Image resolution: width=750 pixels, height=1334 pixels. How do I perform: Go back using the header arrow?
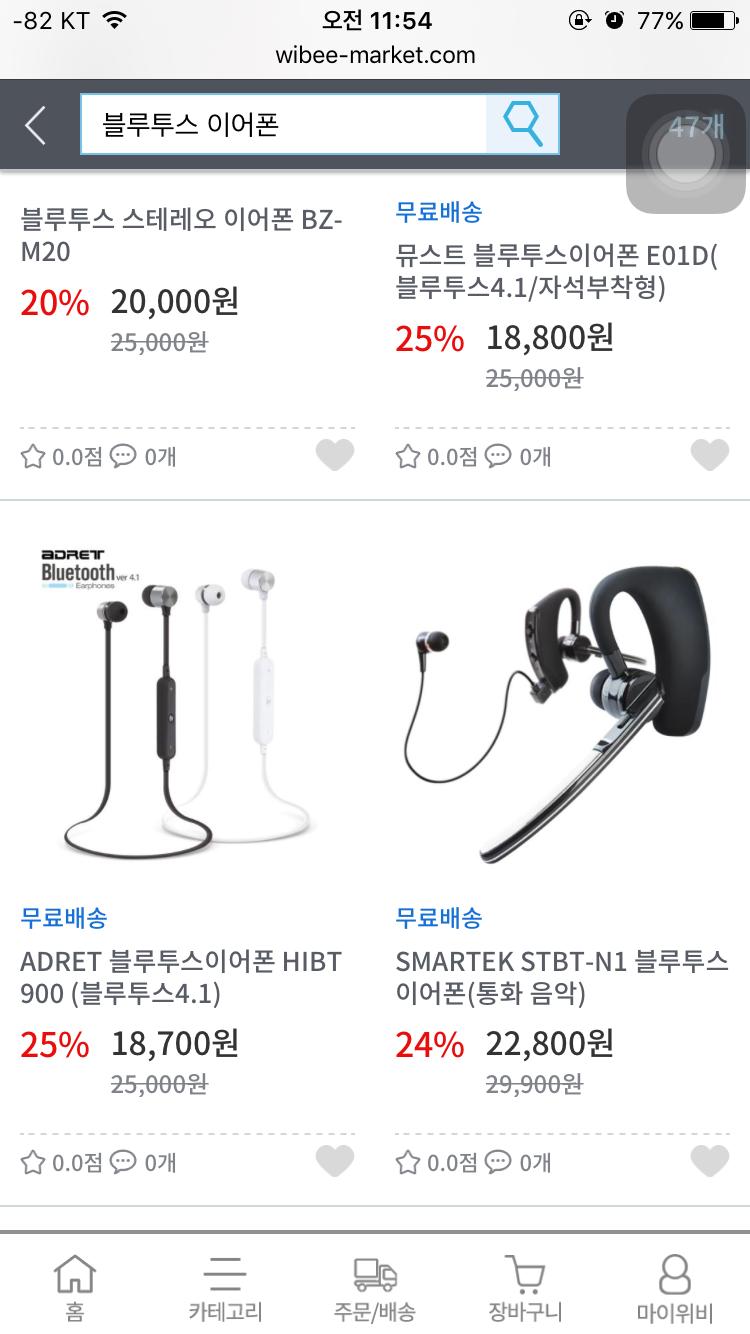pyautogui.click(x=36, y=125)
